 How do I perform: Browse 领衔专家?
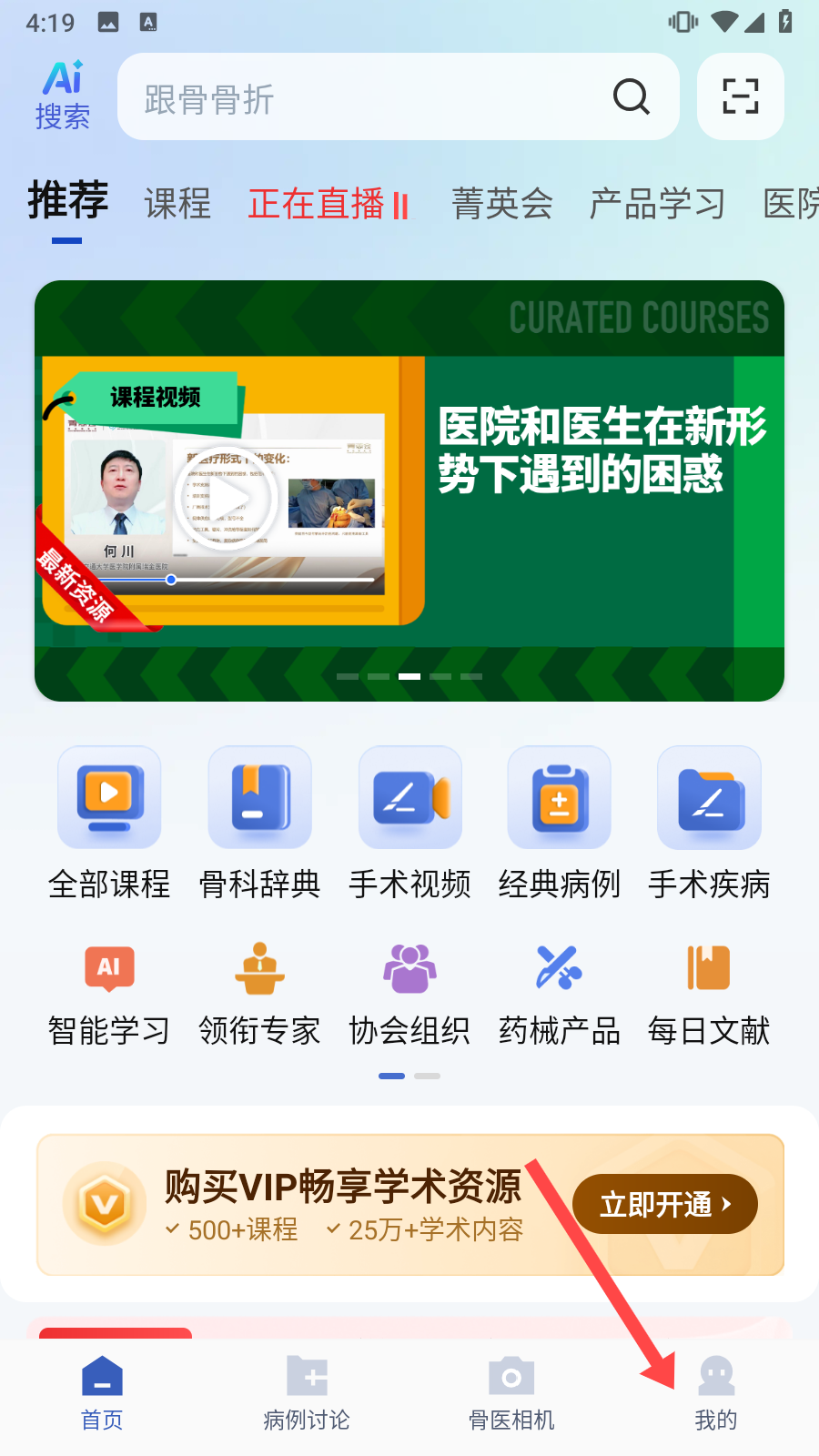pyautogui.click(x=259, y=994)
